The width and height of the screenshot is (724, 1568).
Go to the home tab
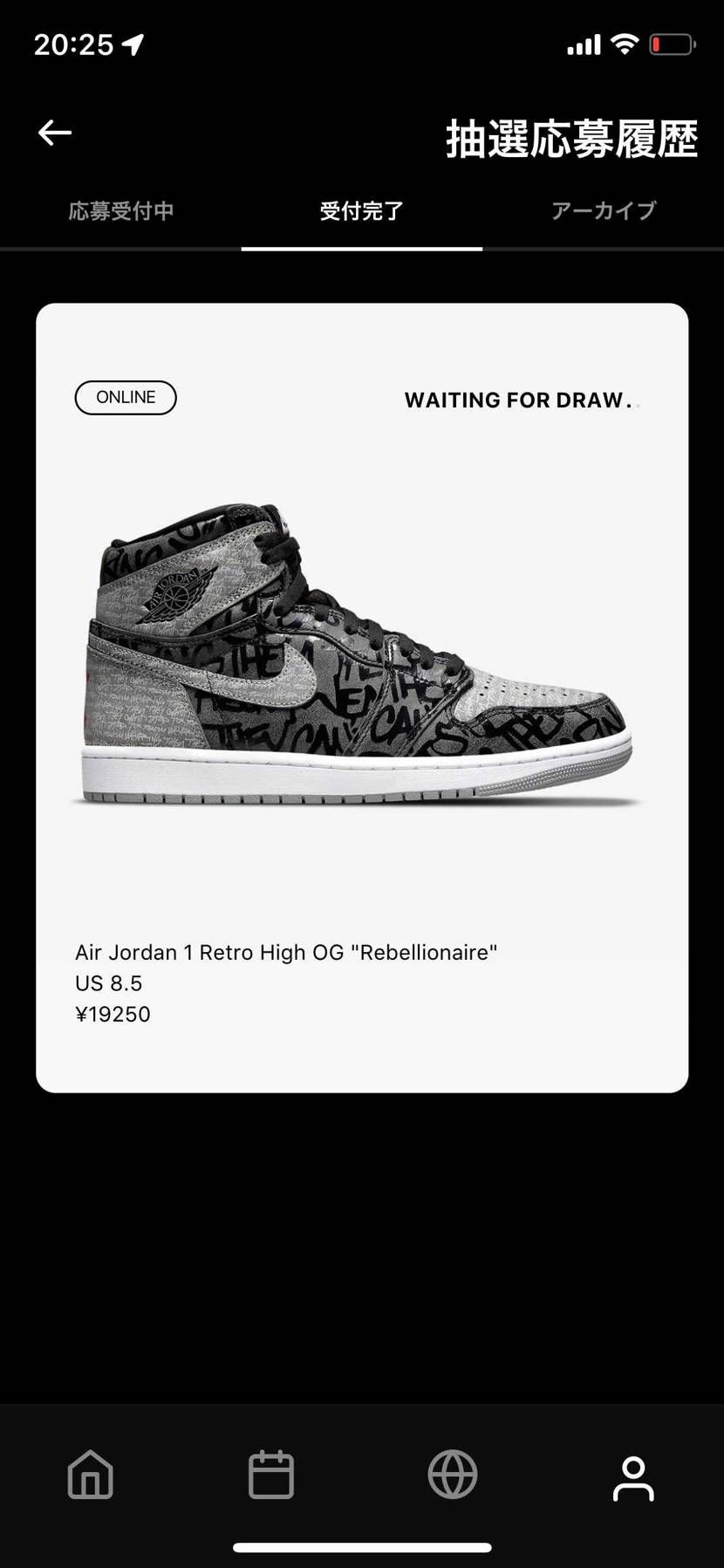tap(91, 1475)
